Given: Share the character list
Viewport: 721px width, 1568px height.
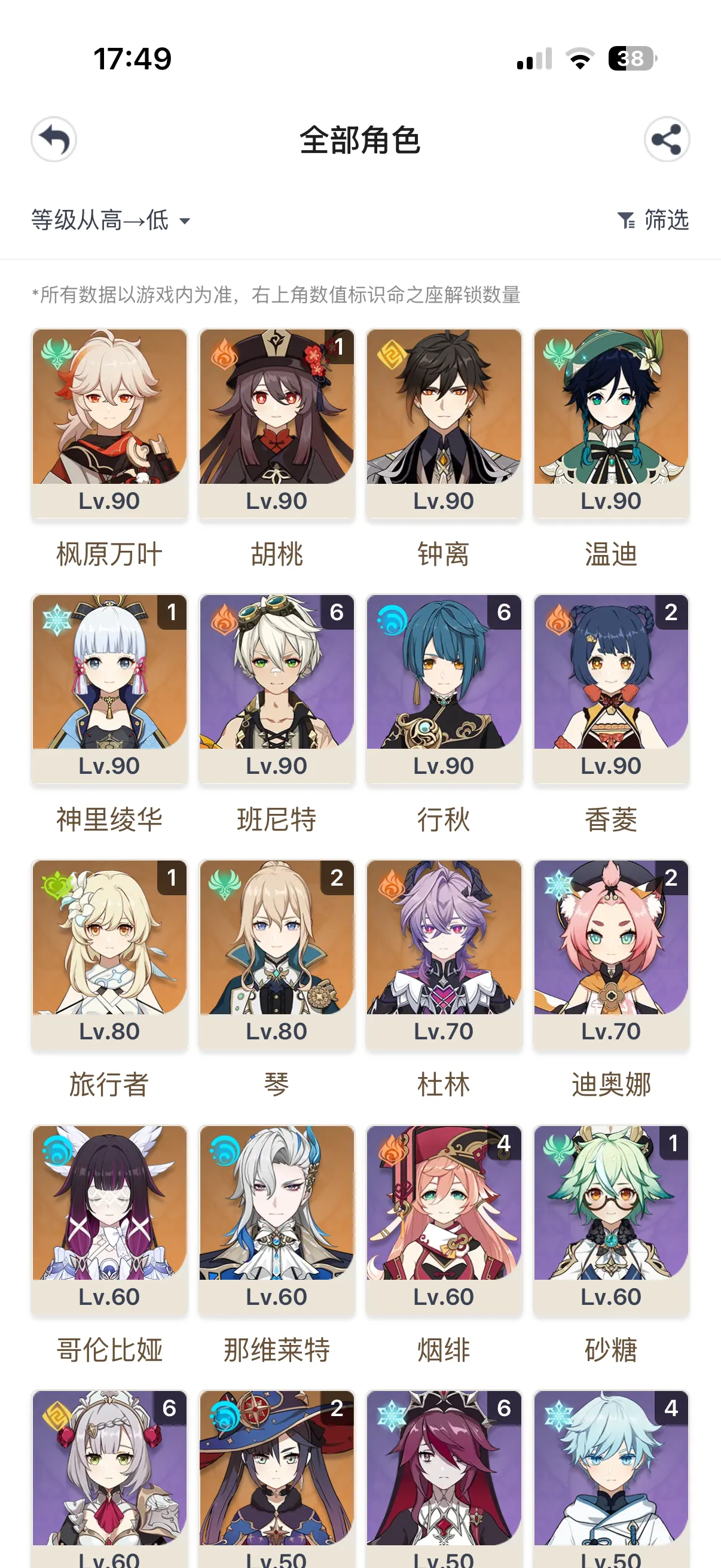Looking at the screenshot, I should click(x=666, y=139).
